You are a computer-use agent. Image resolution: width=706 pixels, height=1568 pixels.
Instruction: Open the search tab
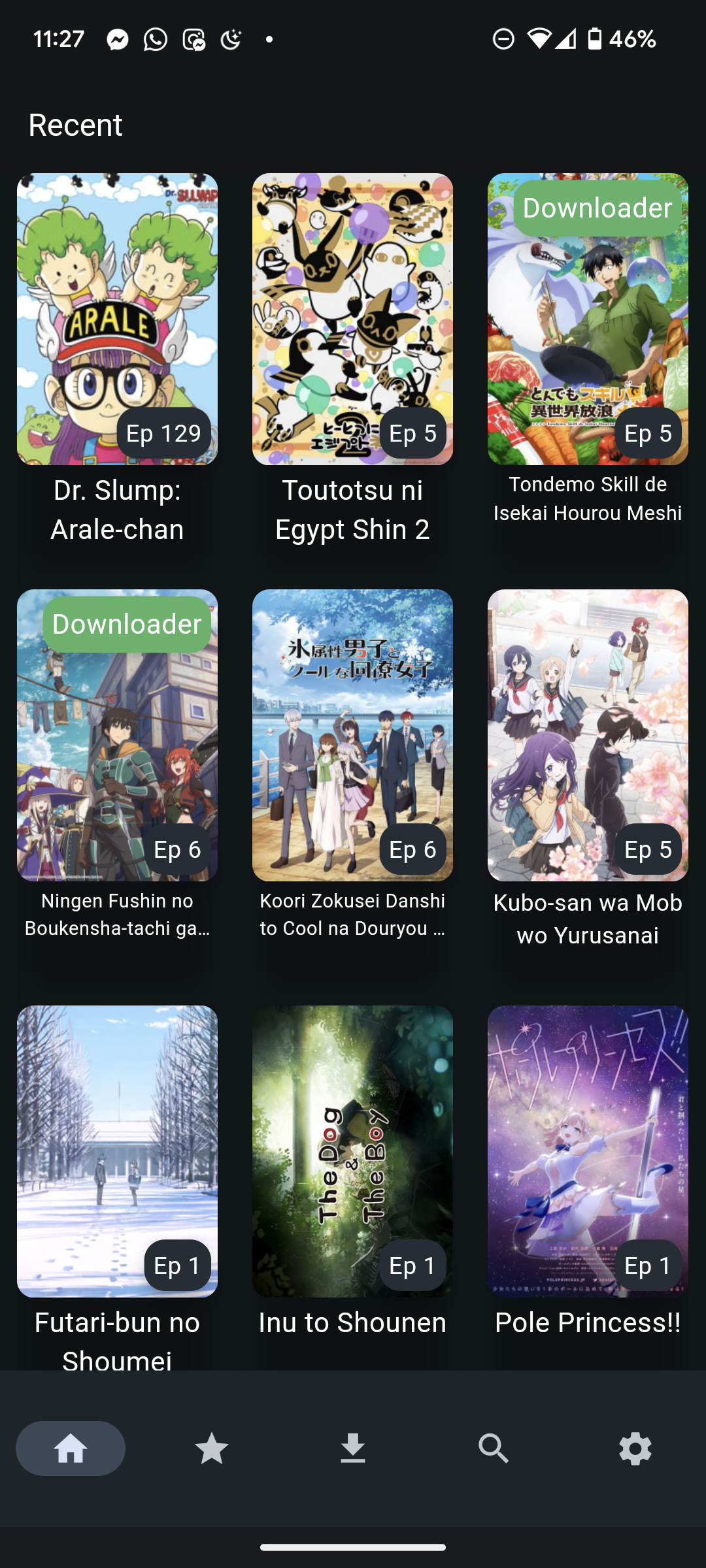coord(494,1448)
